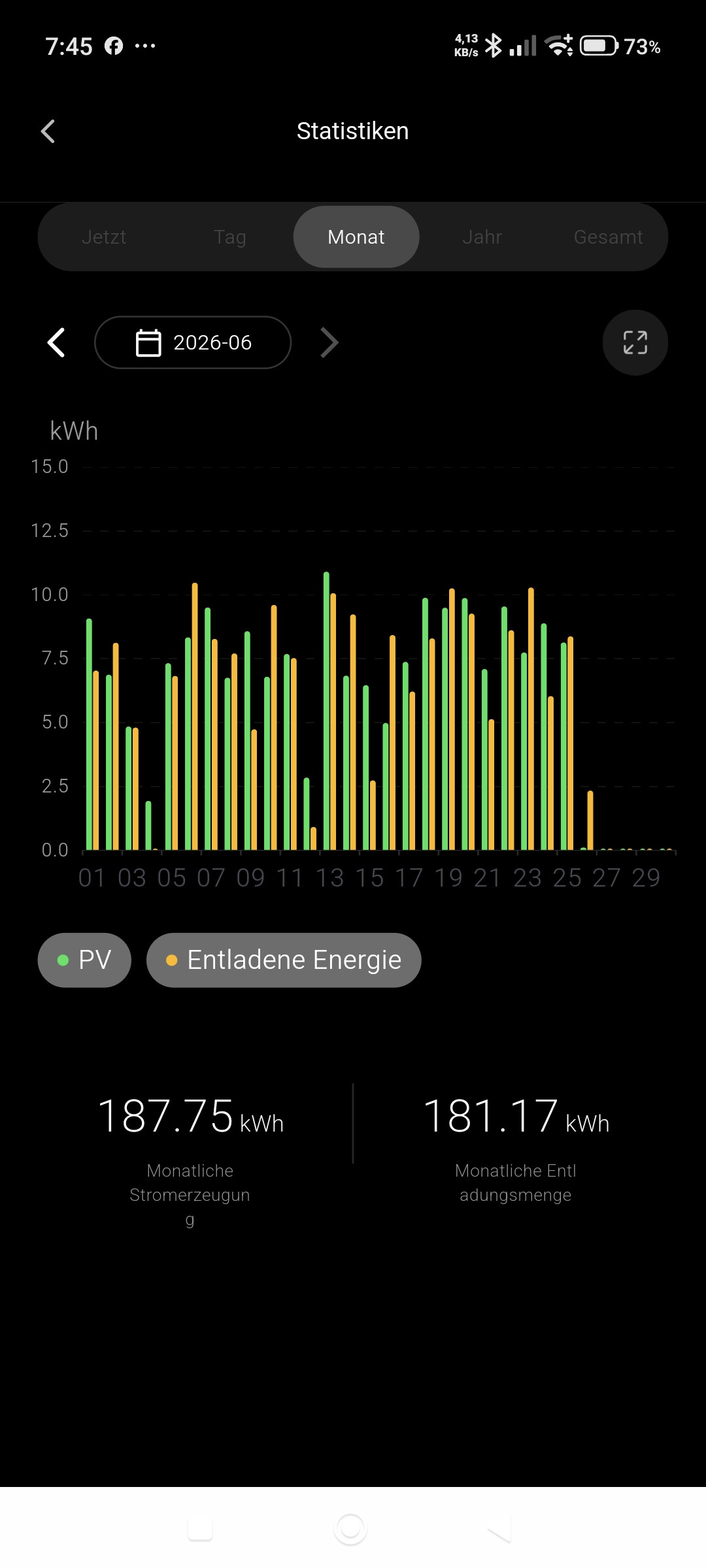The image size is (706, 1568).
Task: Go back from the Statistiken screen
Action: [x=48, y=131]
